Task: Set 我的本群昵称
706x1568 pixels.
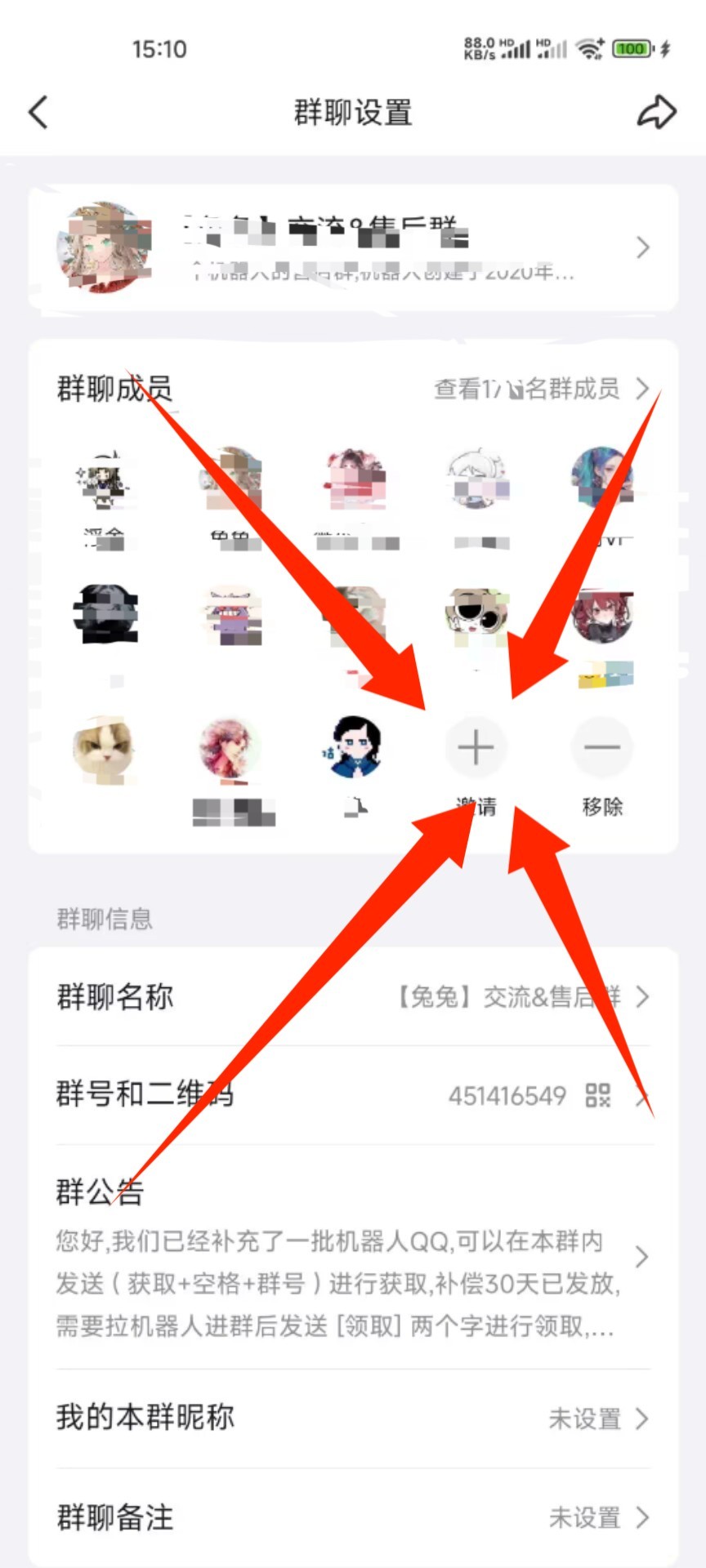Action: click(x=353, y=1419)
